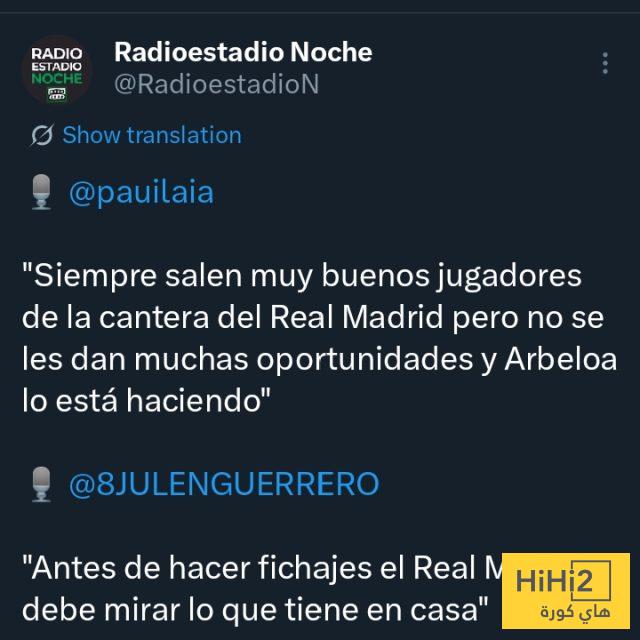
Task: Open the tweet's three-dot overflow menu
Action: [x=605, y=64]
